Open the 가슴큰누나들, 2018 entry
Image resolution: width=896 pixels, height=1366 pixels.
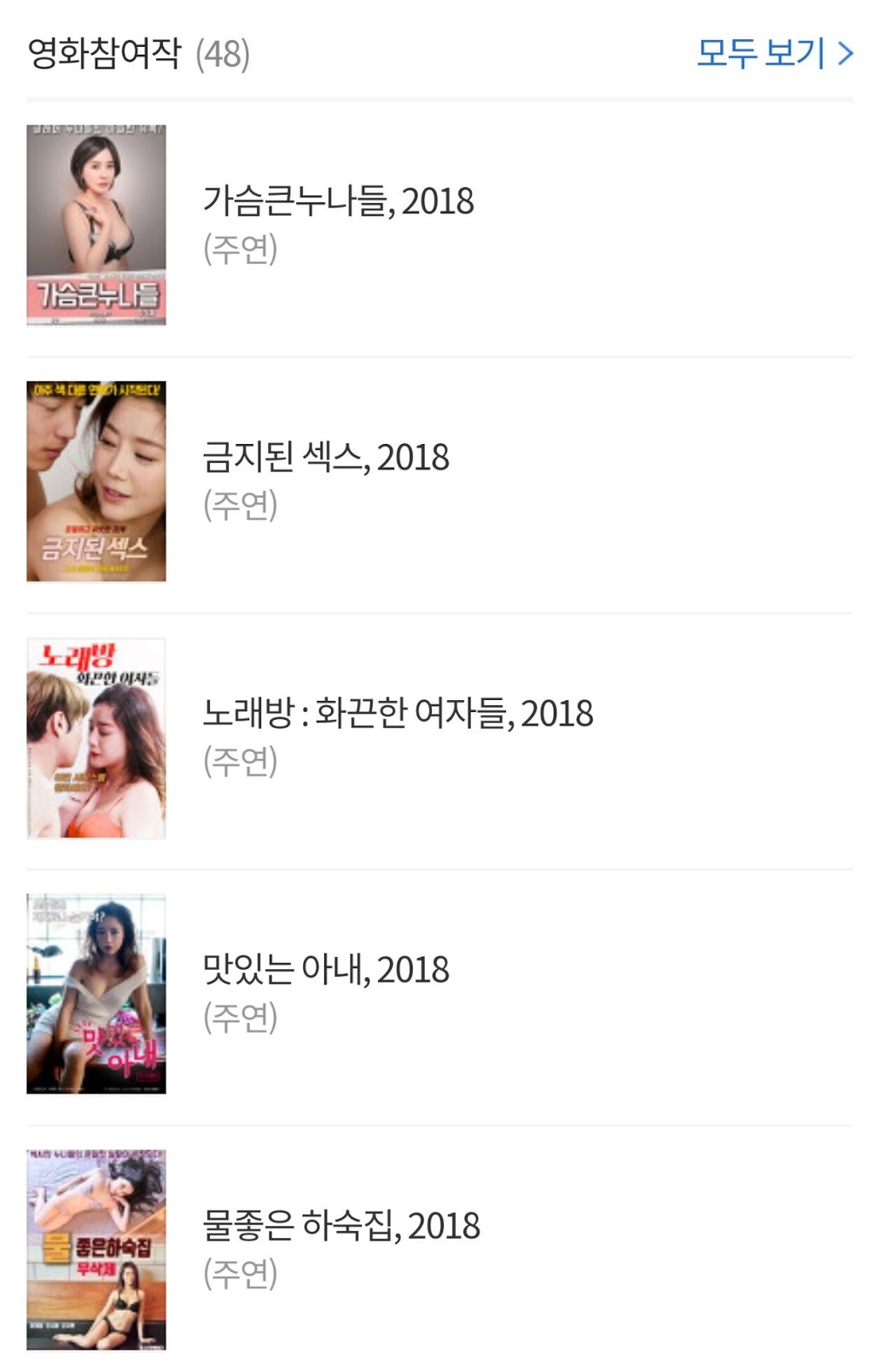[x=338, y=202]
